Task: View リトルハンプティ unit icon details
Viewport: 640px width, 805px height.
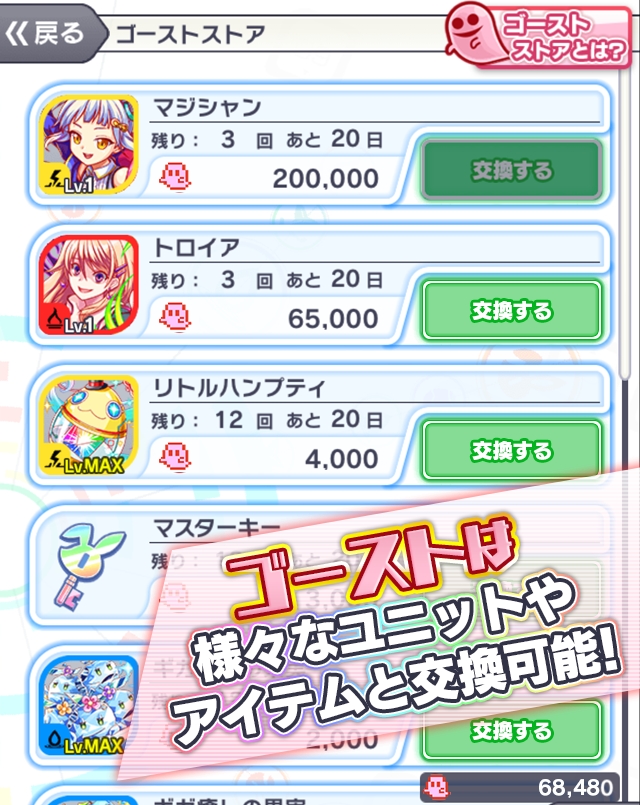Action: pyautogui.click(x=88, y=428)
